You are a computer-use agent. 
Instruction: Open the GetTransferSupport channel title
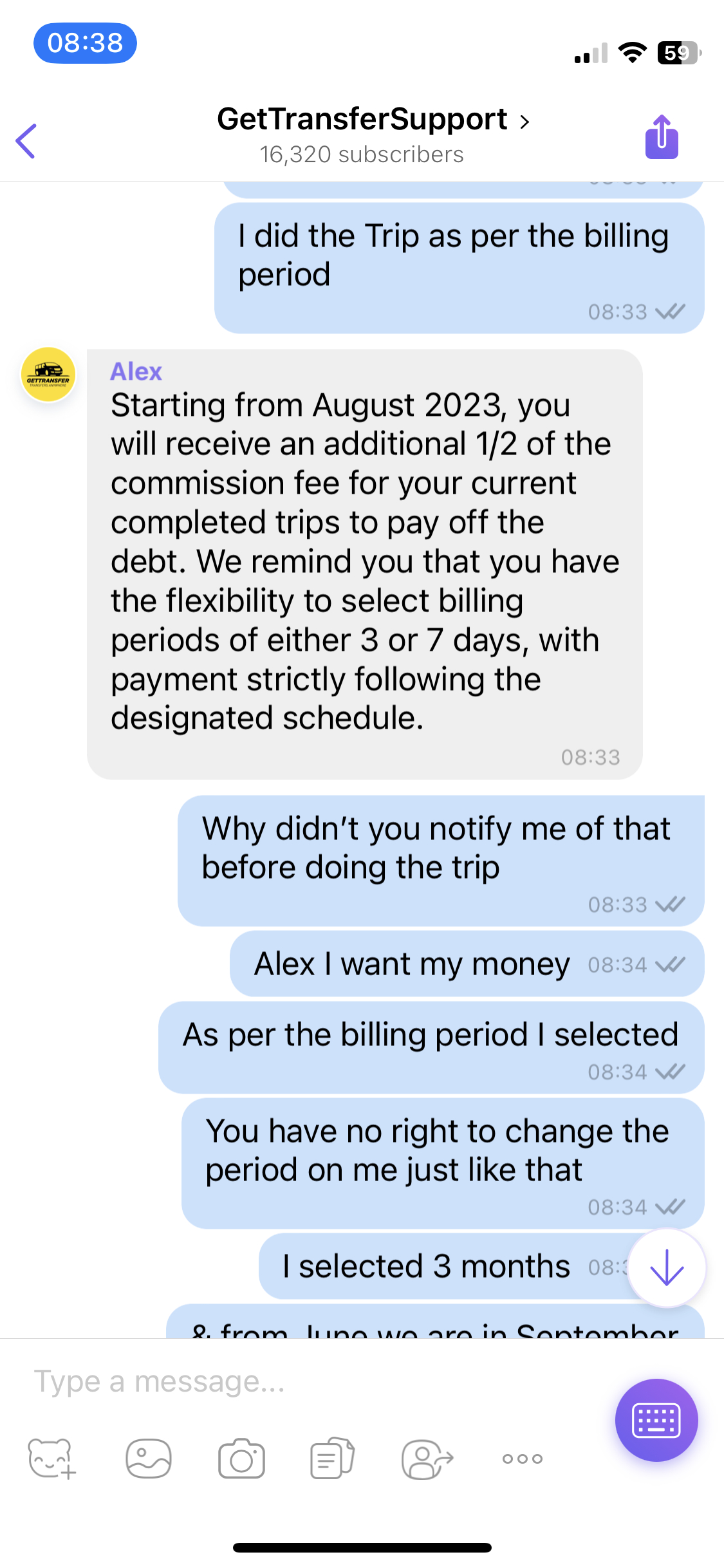pos(362,118)
